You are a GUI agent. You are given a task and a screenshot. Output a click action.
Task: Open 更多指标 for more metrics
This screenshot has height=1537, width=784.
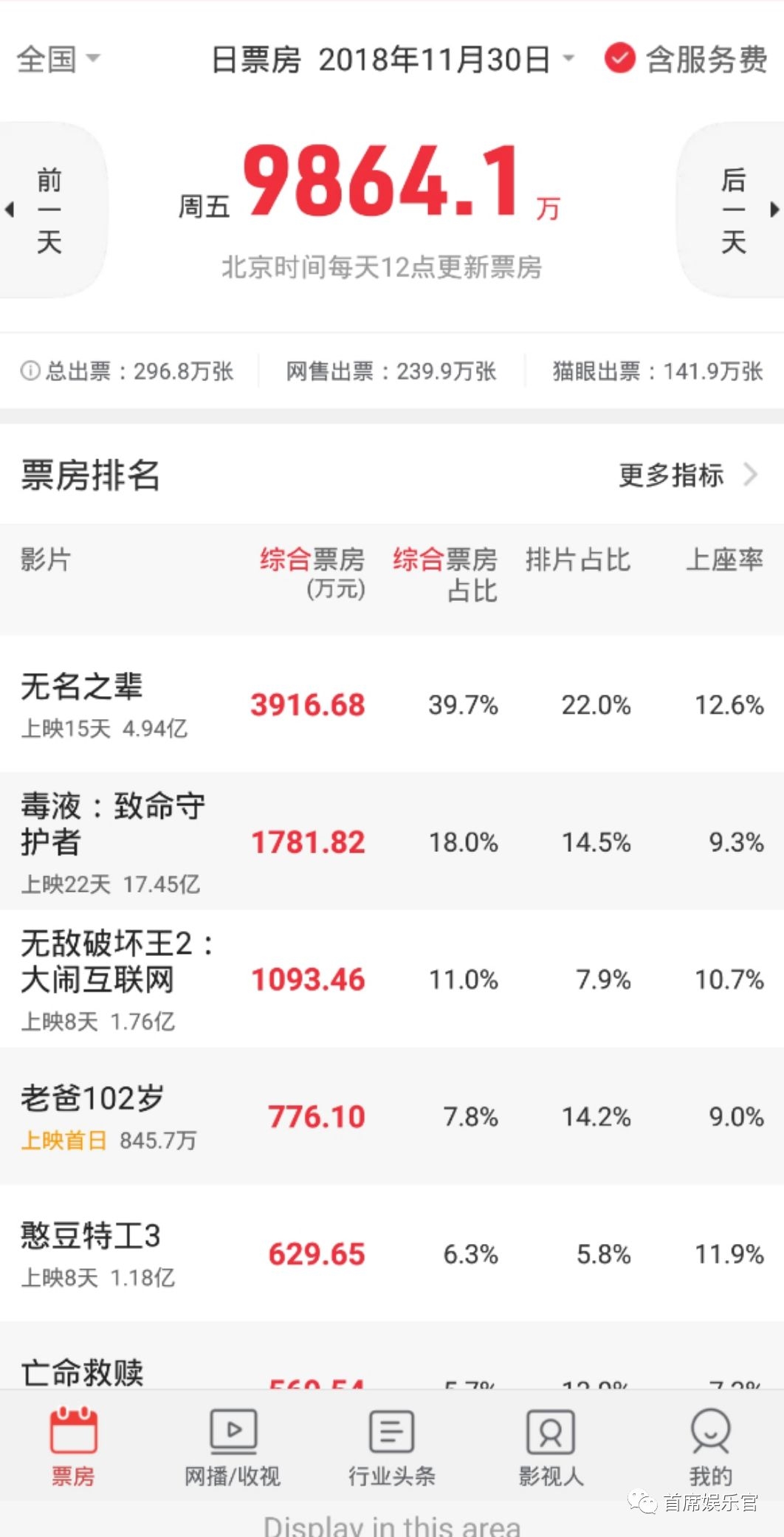tap(687, 475)
